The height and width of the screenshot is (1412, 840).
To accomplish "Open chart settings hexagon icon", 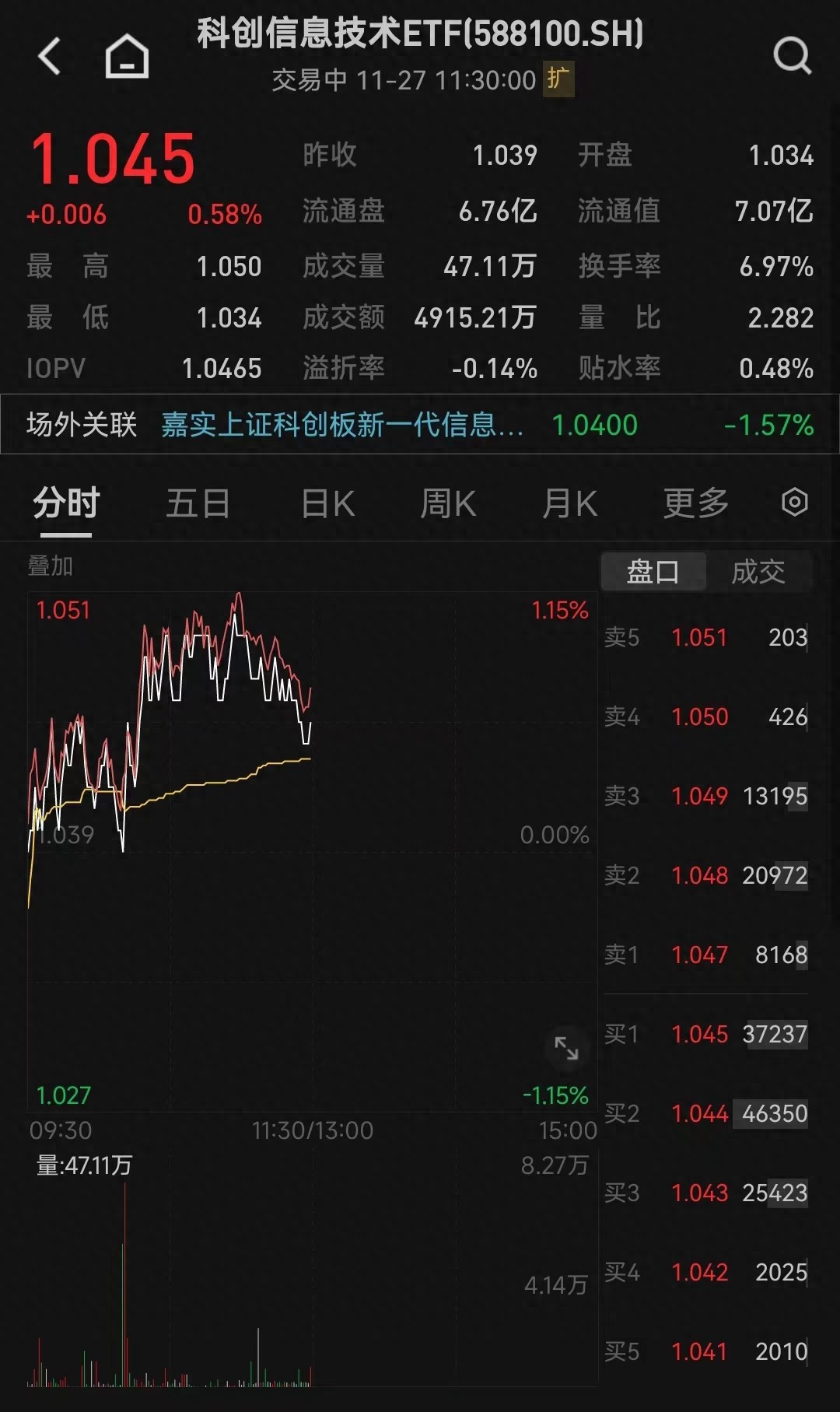I will (794, 503).
